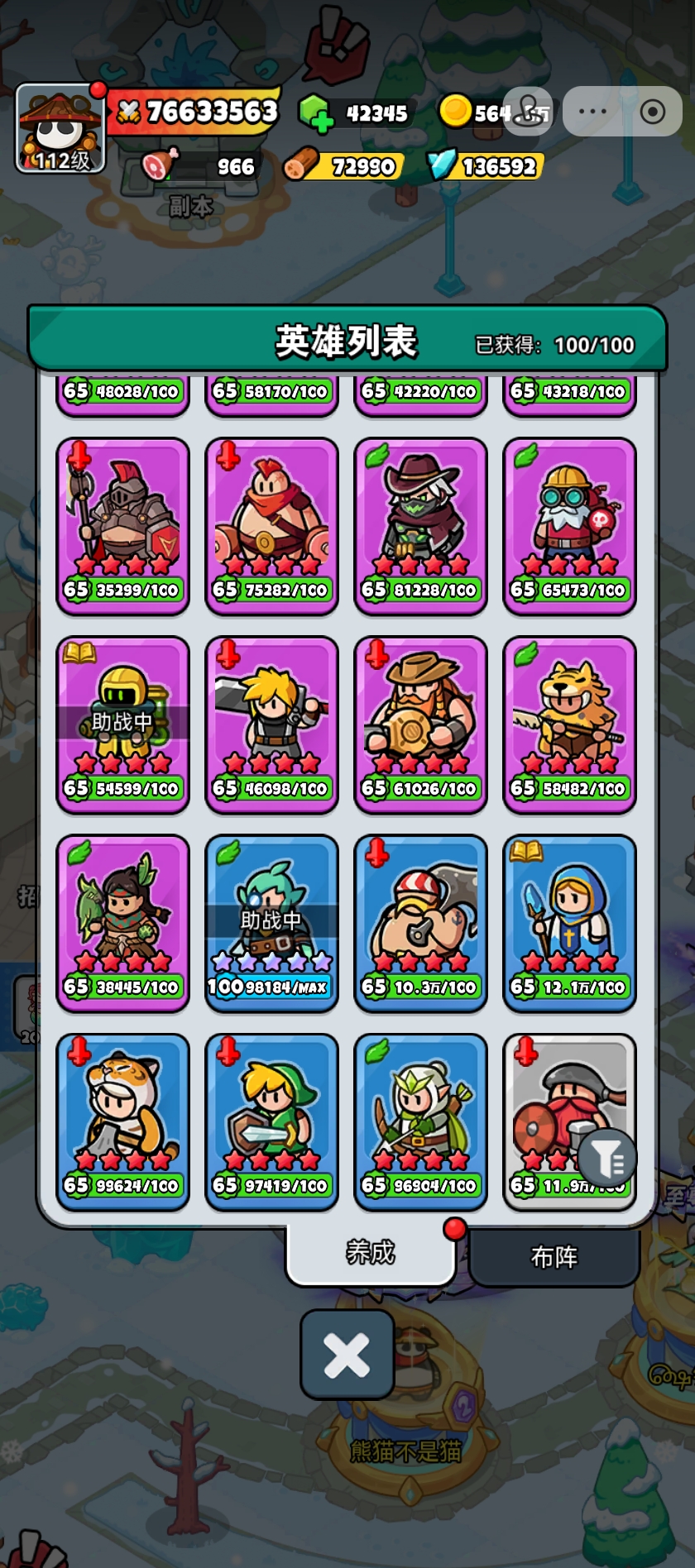Tap the player avatar at level 112
695x1568 pixels.
[60, 128]
